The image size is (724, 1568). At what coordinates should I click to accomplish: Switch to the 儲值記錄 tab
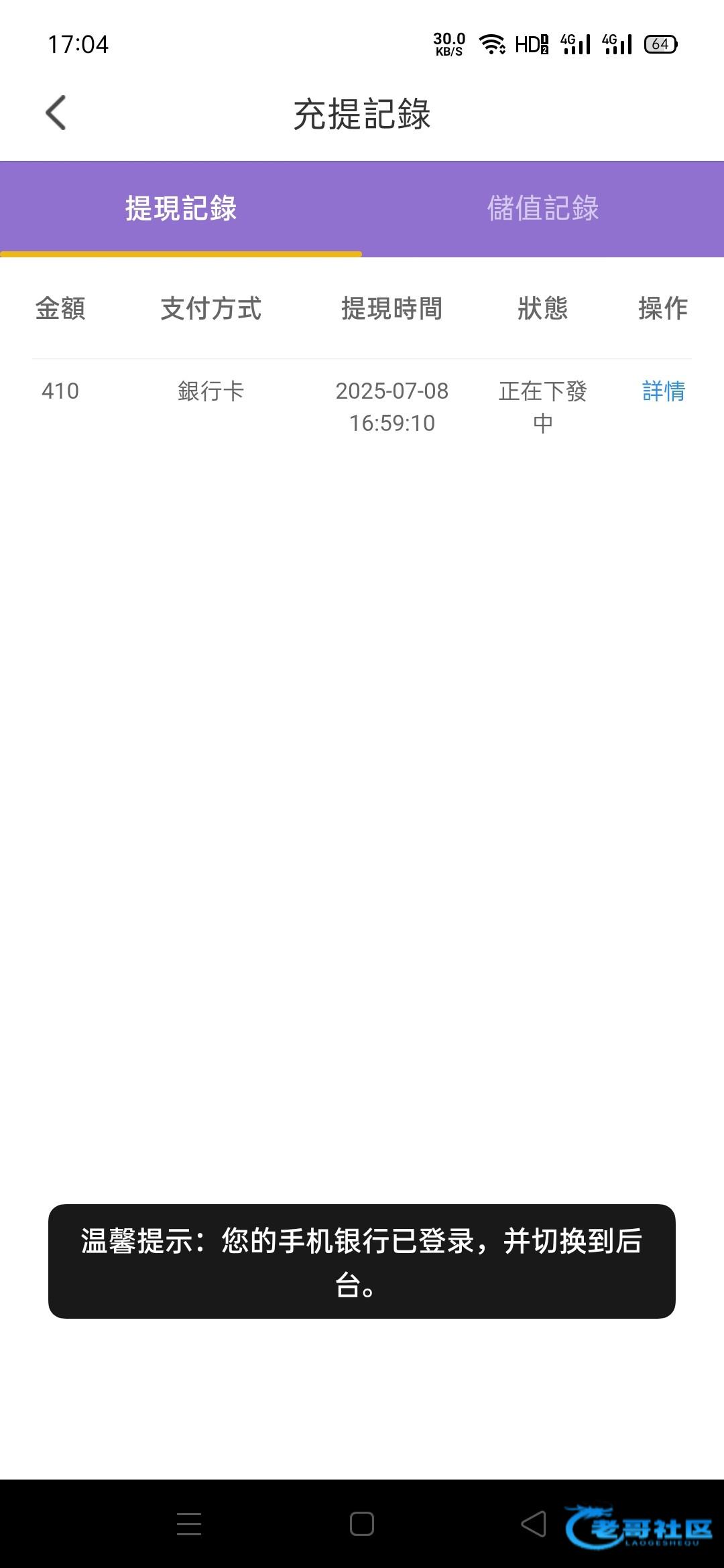[543, 208]
